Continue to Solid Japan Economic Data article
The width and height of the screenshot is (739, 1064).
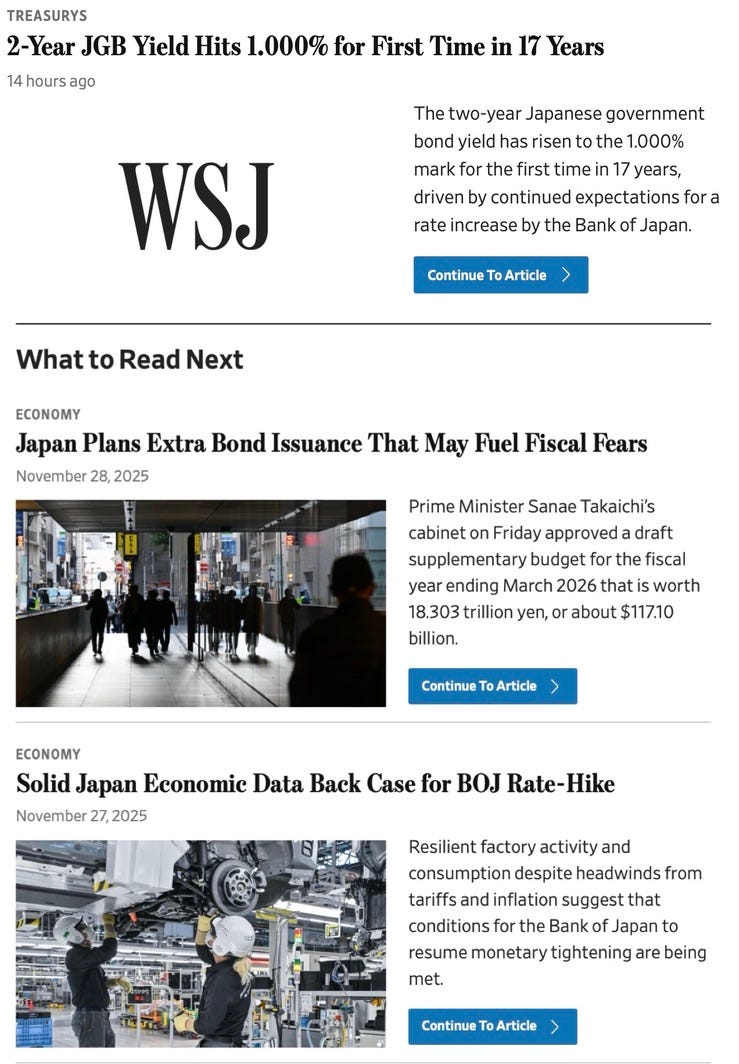(x=492, y=1026)
